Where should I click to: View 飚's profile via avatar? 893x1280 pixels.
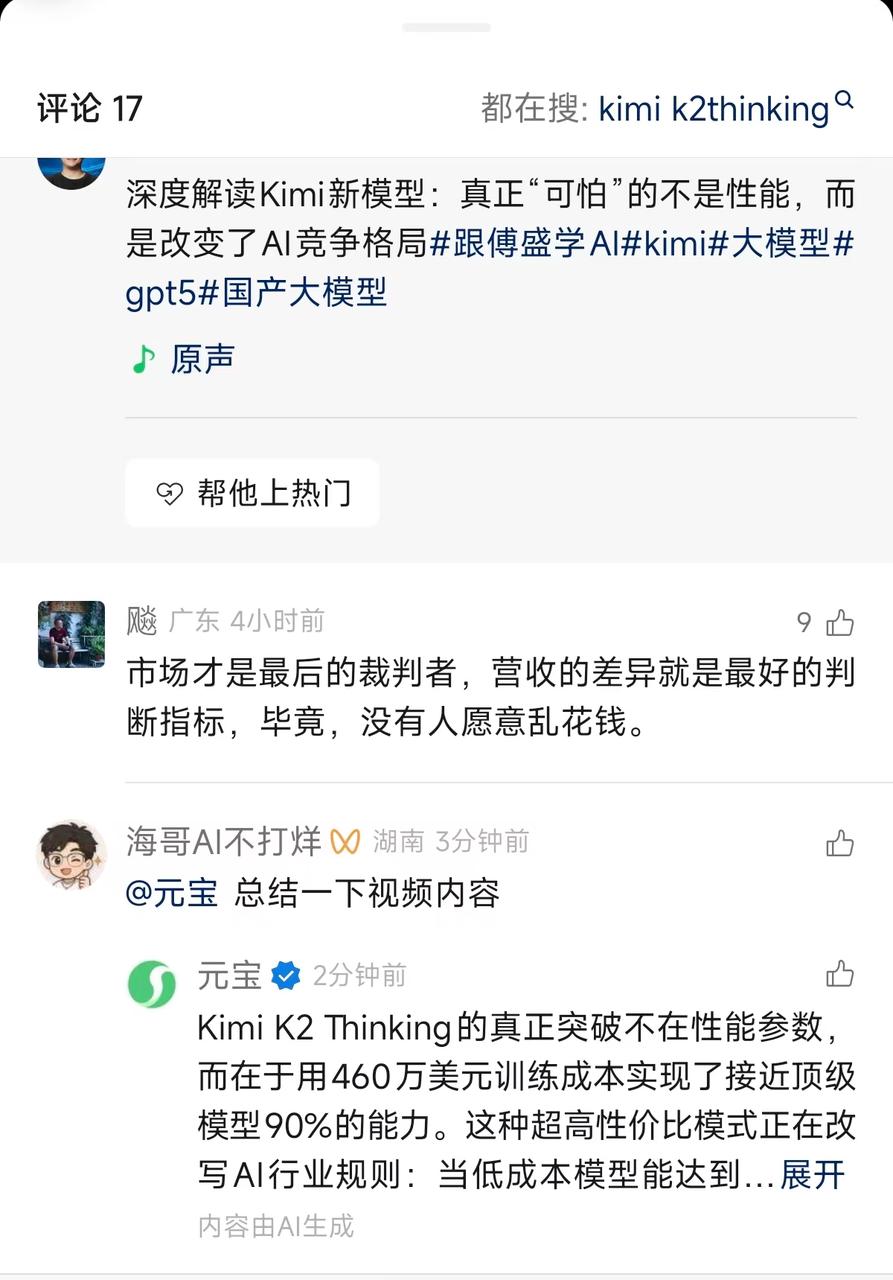71,634
